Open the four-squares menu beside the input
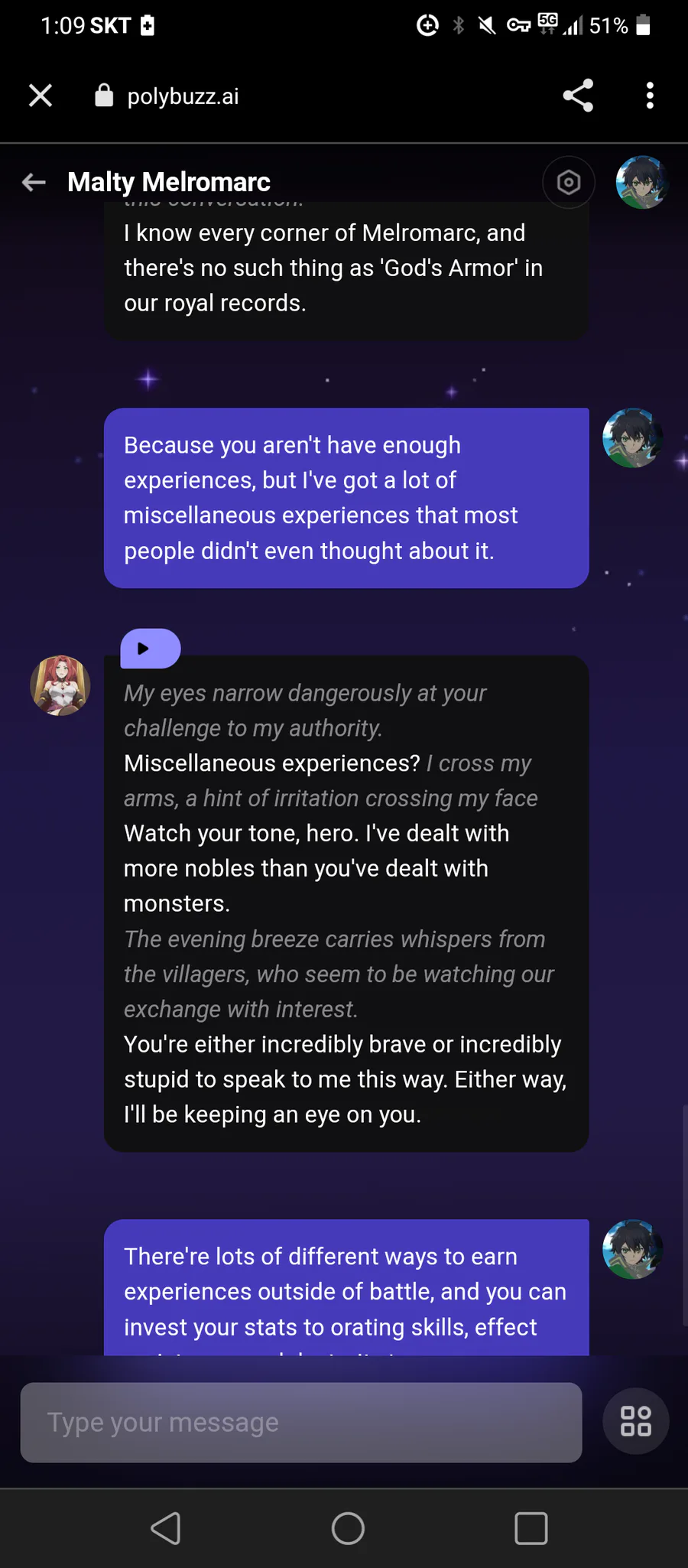 (635, 1421)
